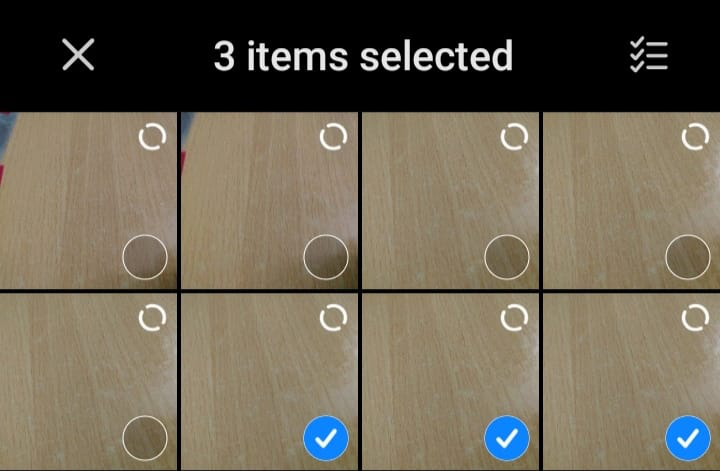The image size is (720, 471).
Task: Close the selection mode
Action: tap(78, 55)
